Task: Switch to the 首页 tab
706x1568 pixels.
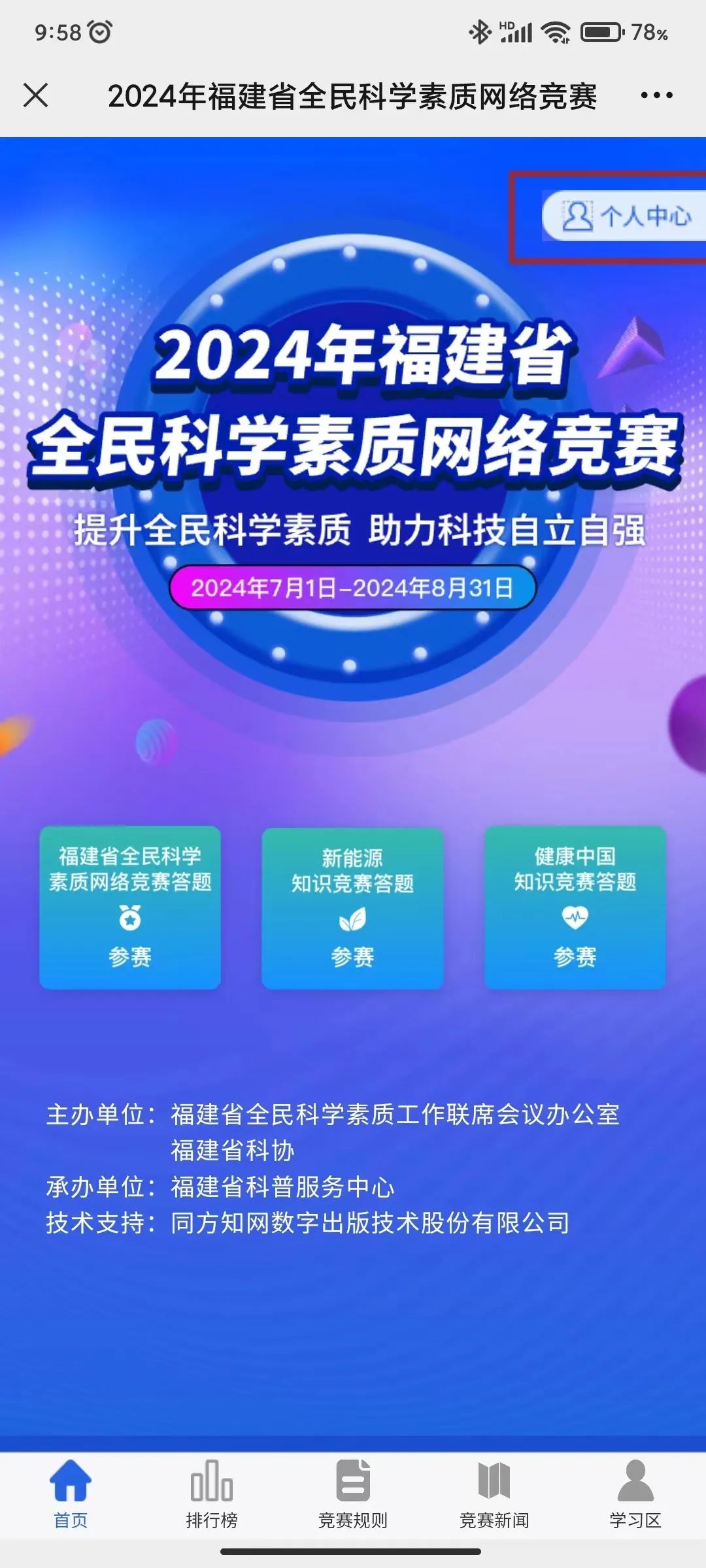Action: (71, 1494)
